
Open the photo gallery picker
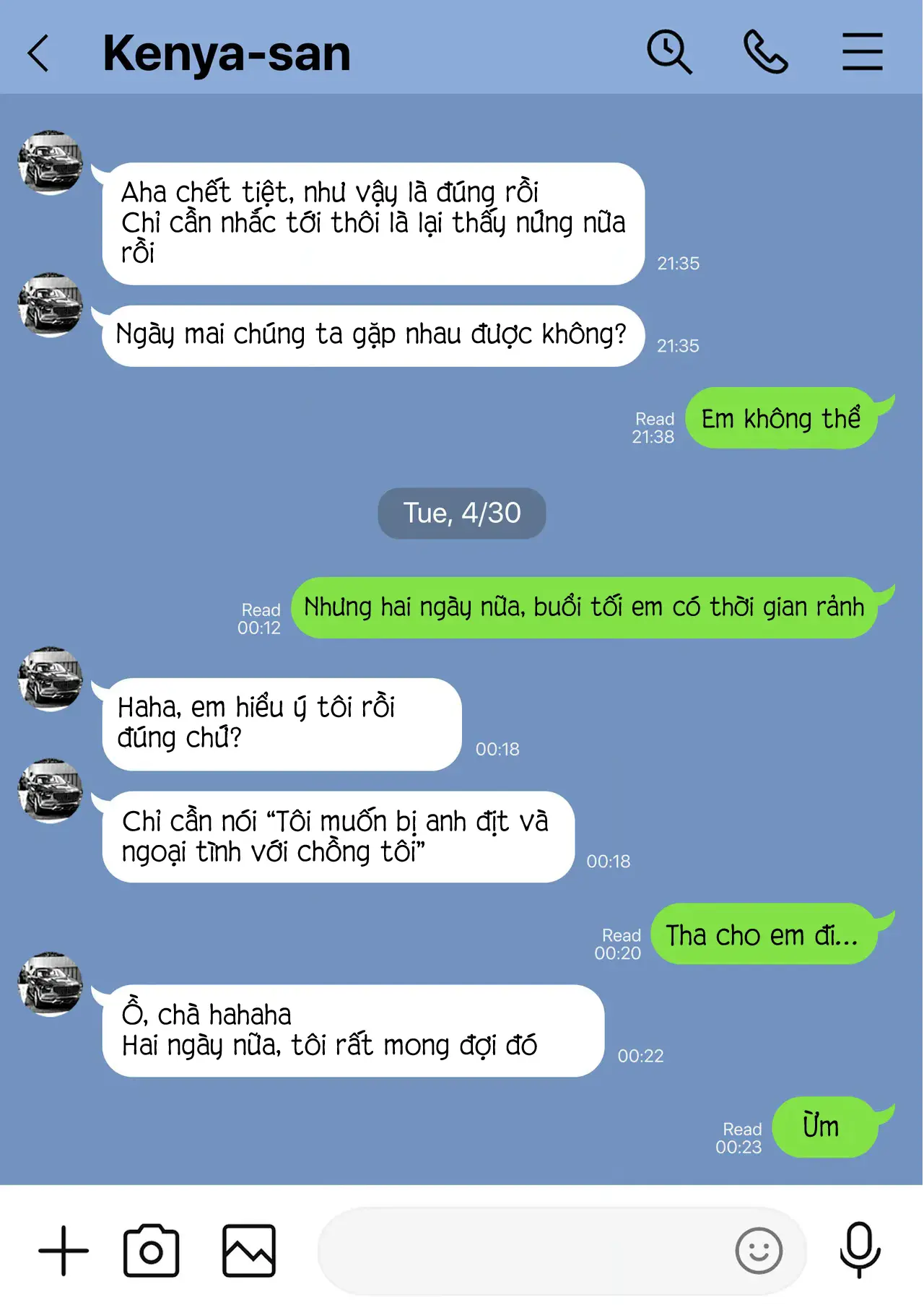pyautogui.click(x=249, y=1250)
